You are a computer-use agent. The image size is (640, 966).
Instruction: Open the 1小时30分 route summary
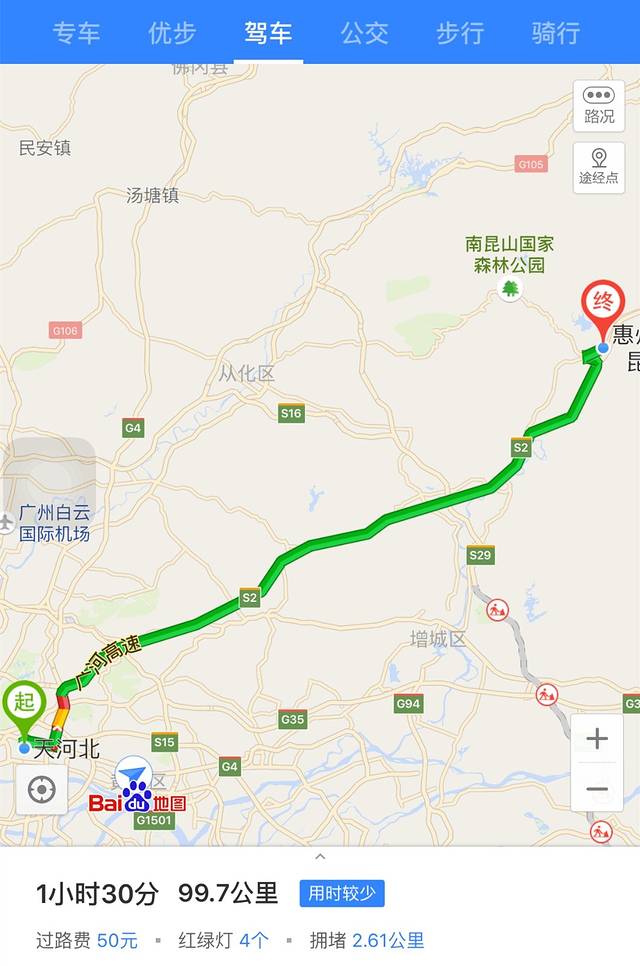click(x=97, y=893)
